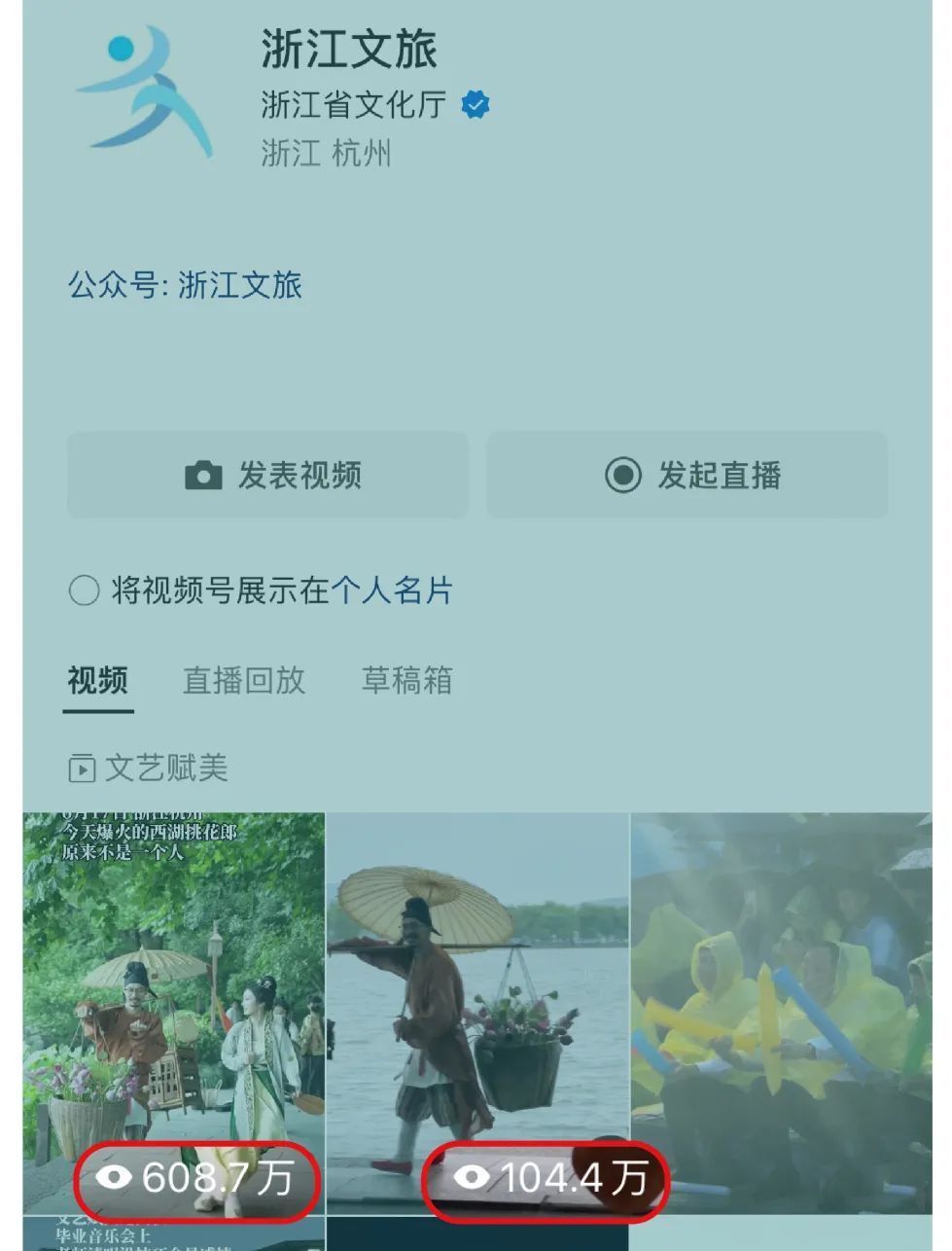Start a live stream with 发起直播
The width and height of the screenshot is (952, 1251).
pyautogui.click(x=688, y=475)
